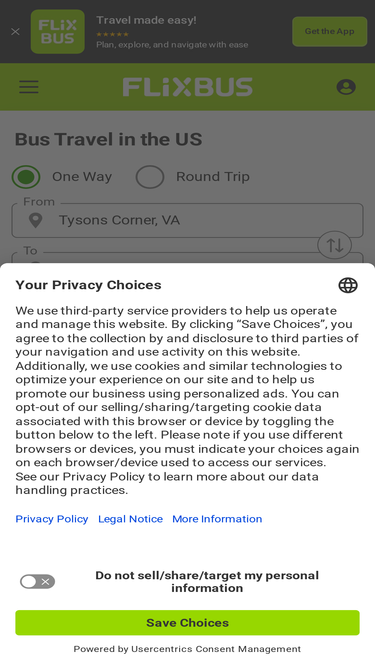This screenshot has height=667, width=375.
Task: Open the account profile icon
Action: [x=346, y=87]
